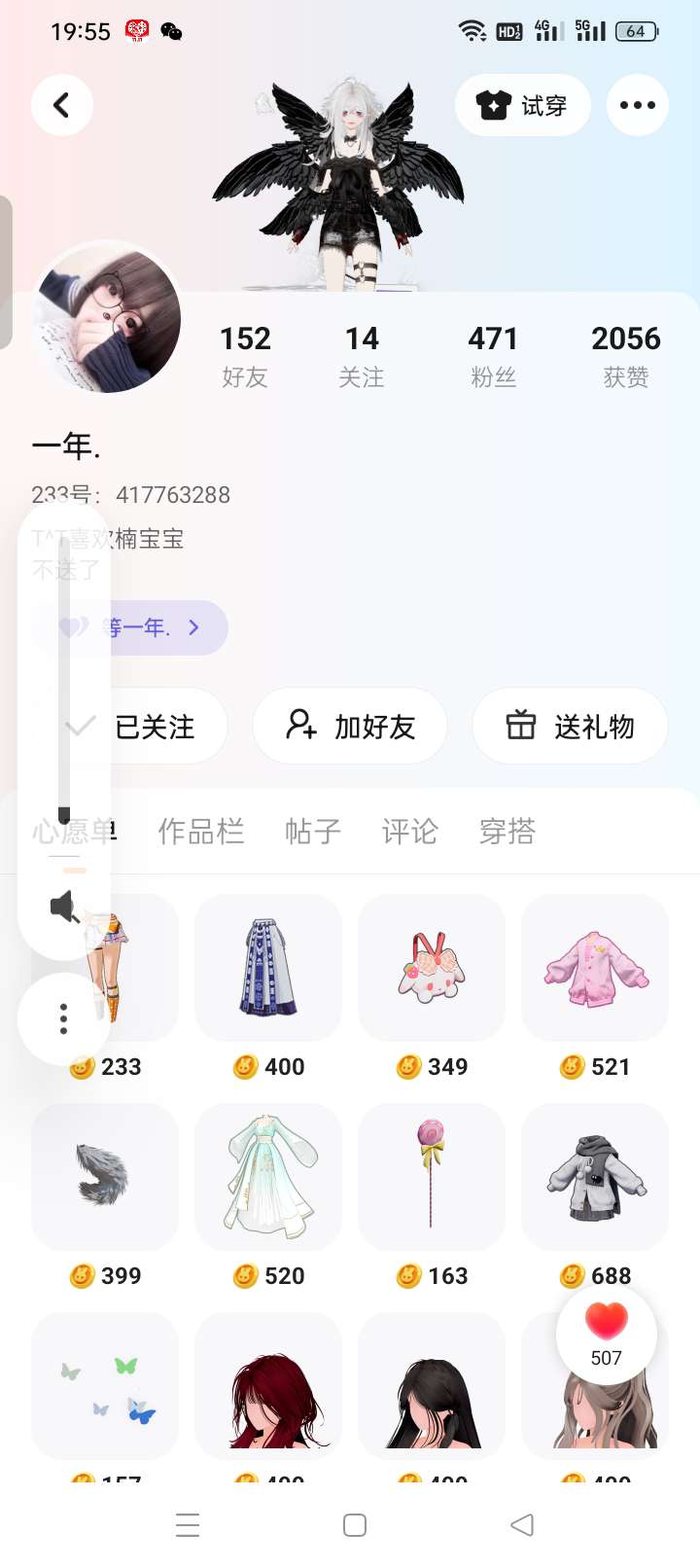Open the grey hoodie item priced 688
The height and width of the screenshot is (1568, 700).
pos(595,1177)
